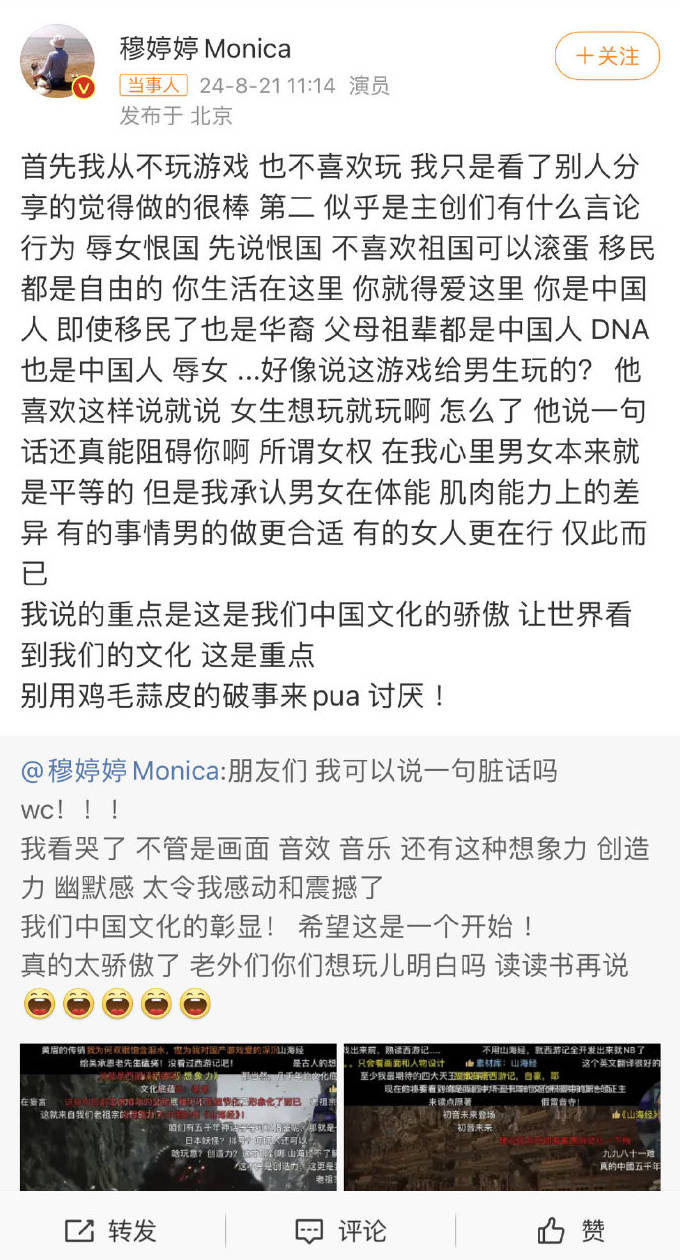The image size is (680, 1260).
Task: Open the second screenshot image in the repost
Action: 502,1116
